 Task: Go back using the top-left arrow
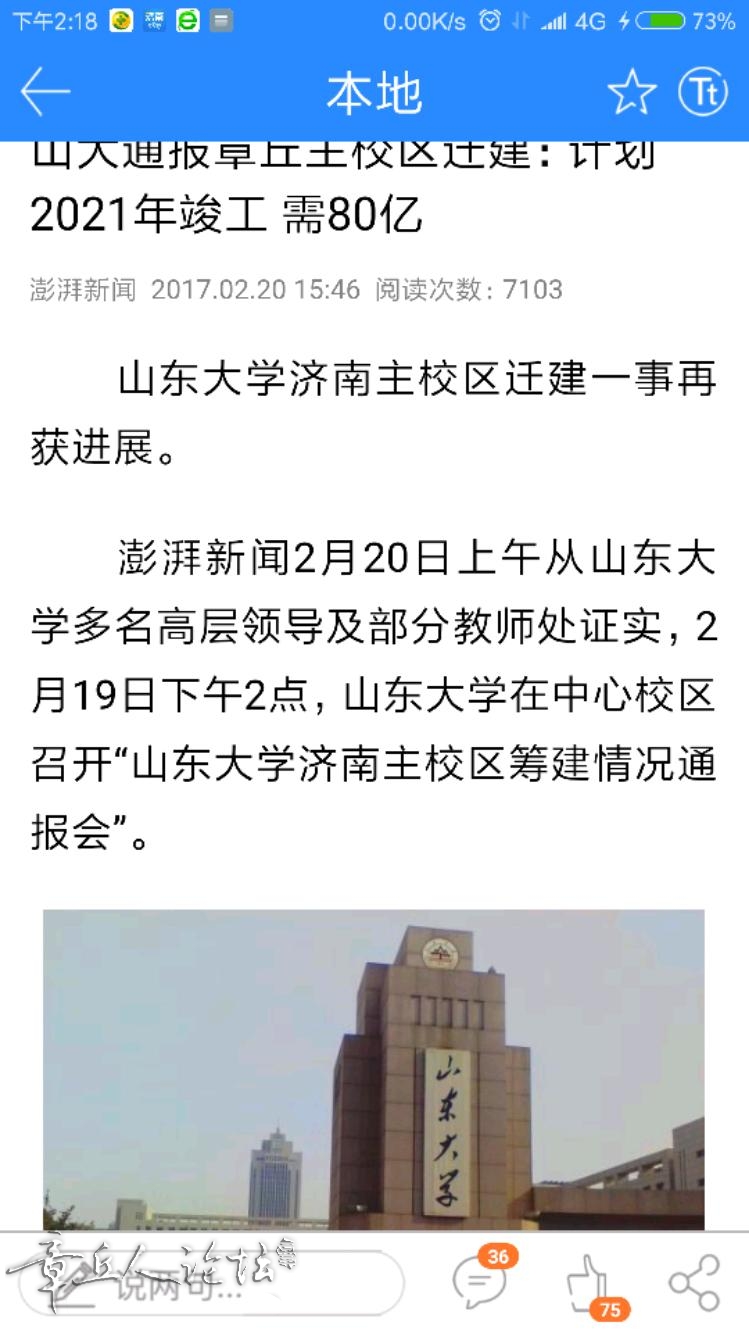[45, 93]
